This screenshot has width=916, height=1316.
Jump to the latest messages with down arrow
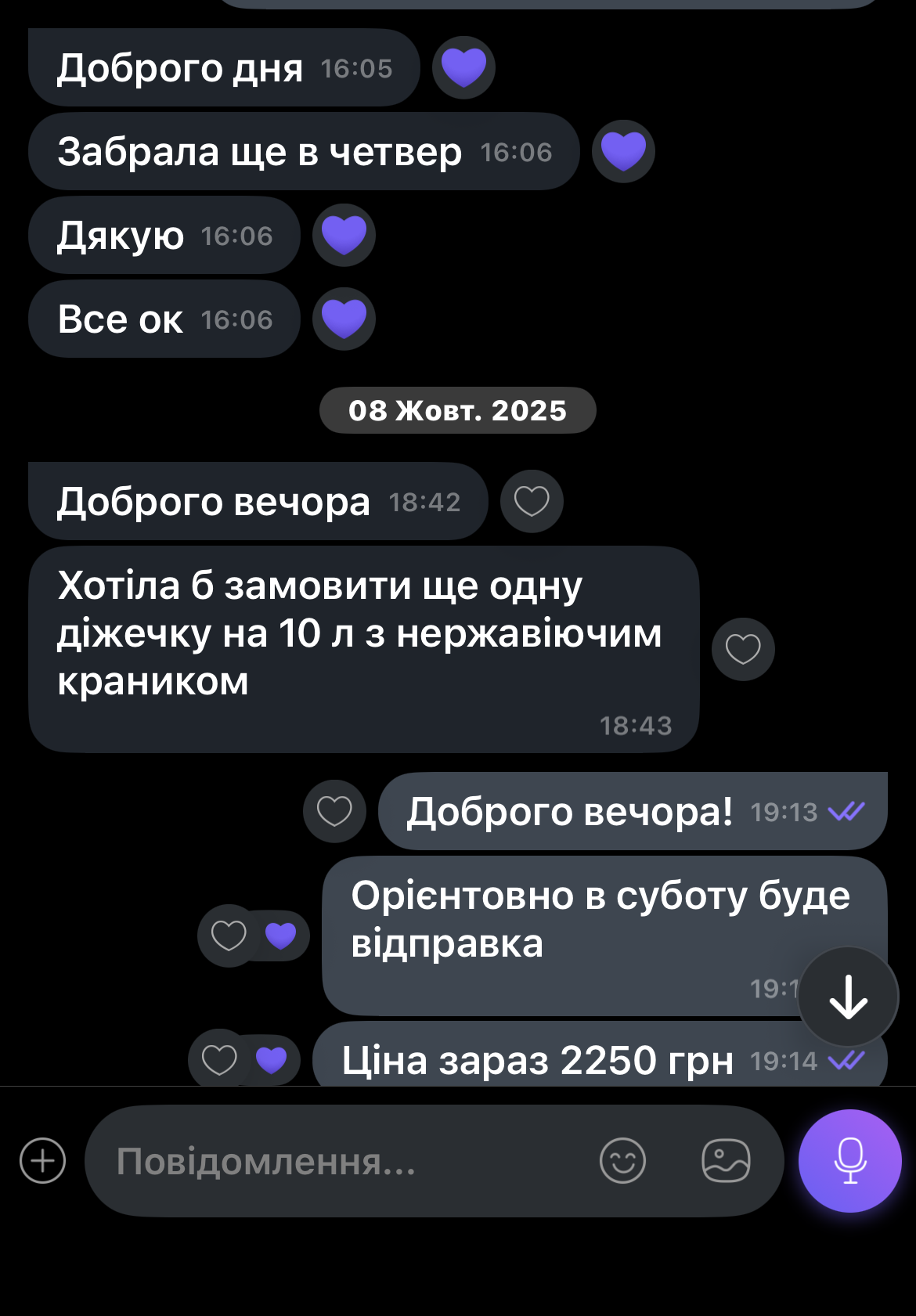[x=849, y=997]
